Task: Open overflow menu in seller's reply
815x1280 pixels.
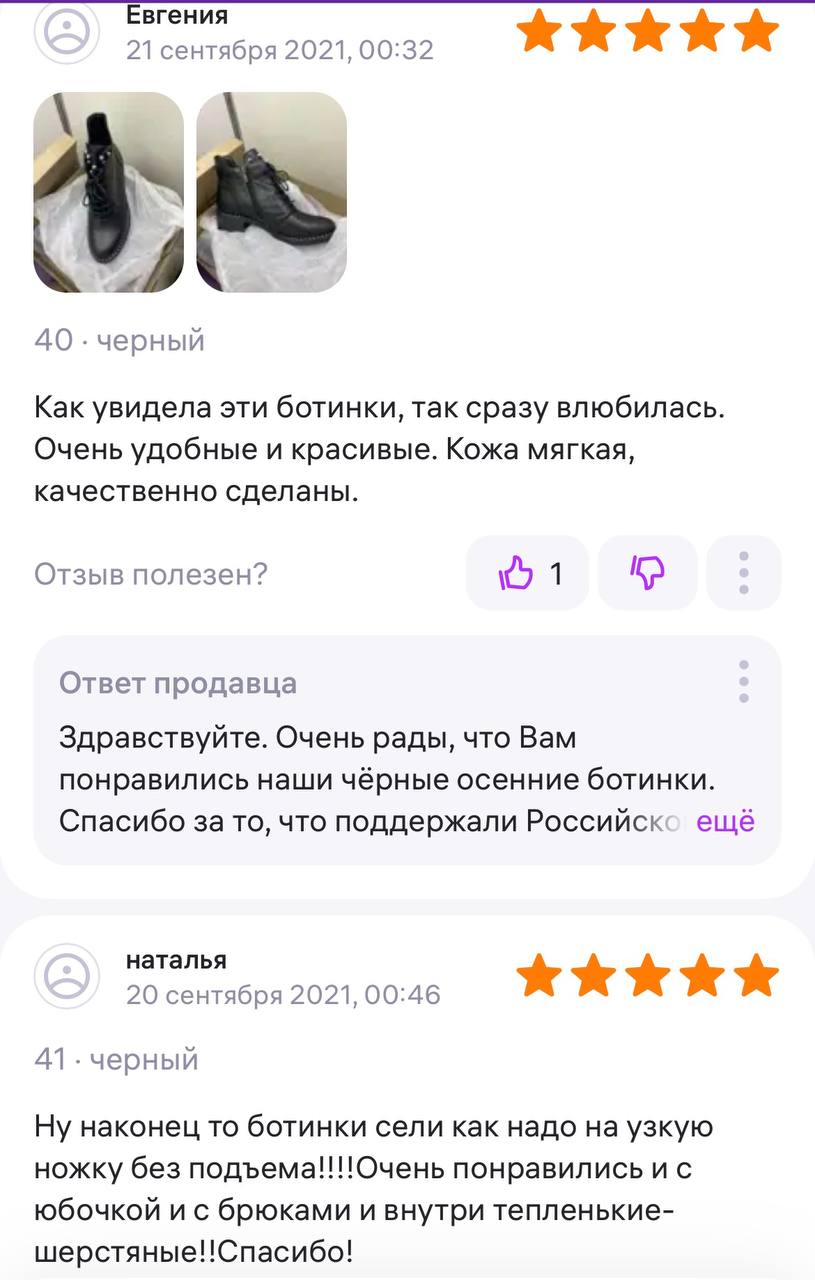Action: pyautogui.click(x=743, y=681)
